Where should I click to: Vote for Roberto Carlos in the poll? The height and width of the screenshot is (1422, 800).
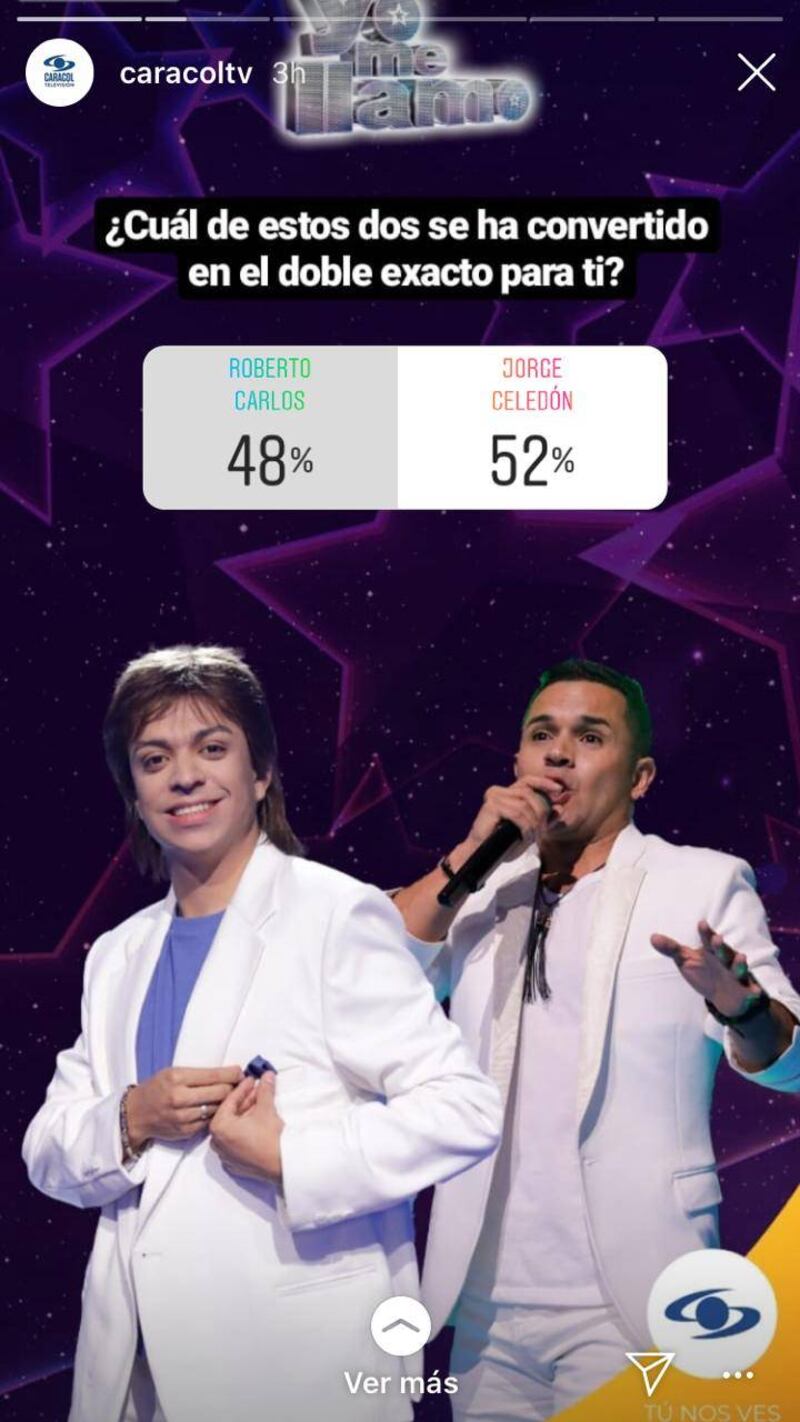coord(270,427)
